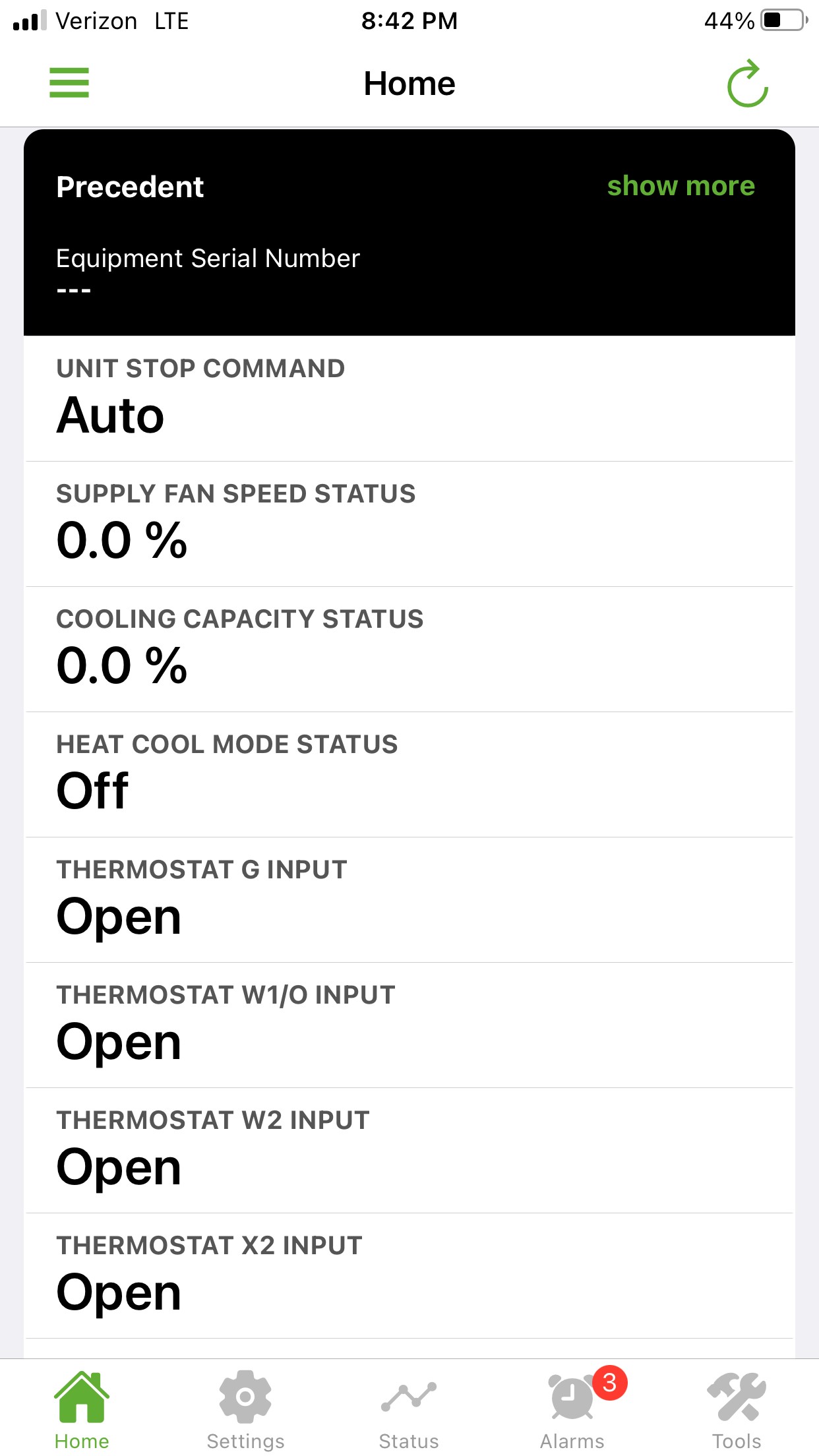Viewport: 819px width, 1456px height.
Task: Tap Thermostat G Input marked Open
Action: pos(409,897)
